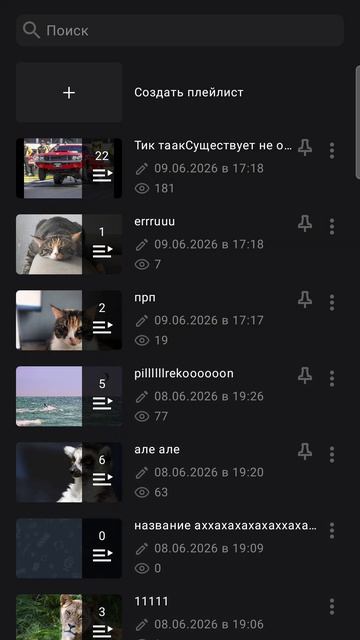Viewport: 360px width, 640px height.
Task: Pin the pillllllrekoooooon playlist
Action: click(x=305, y=376)
